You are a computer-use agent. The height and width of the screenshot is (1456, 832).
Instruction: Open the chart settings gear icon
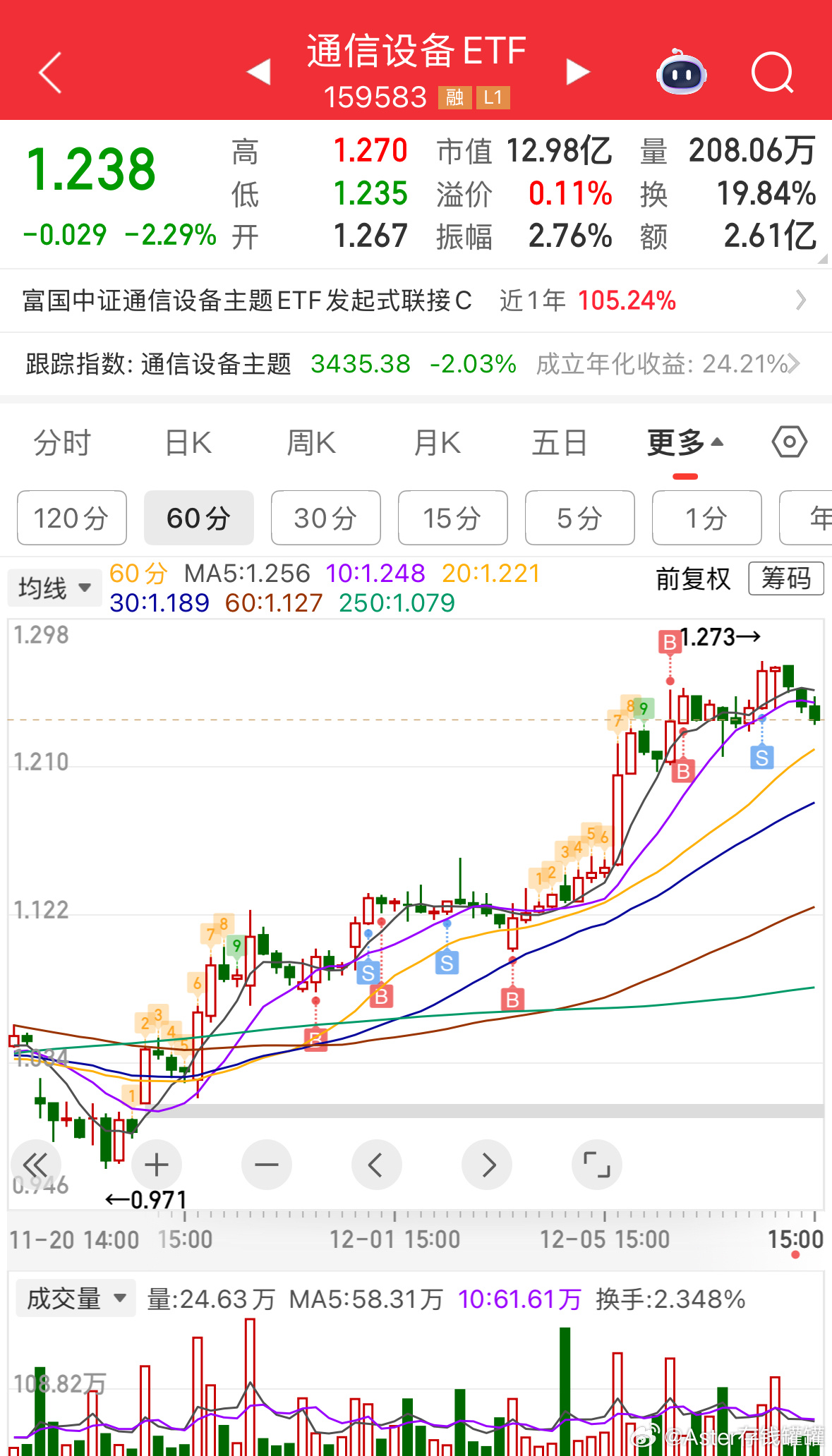[x=788, y=442]
